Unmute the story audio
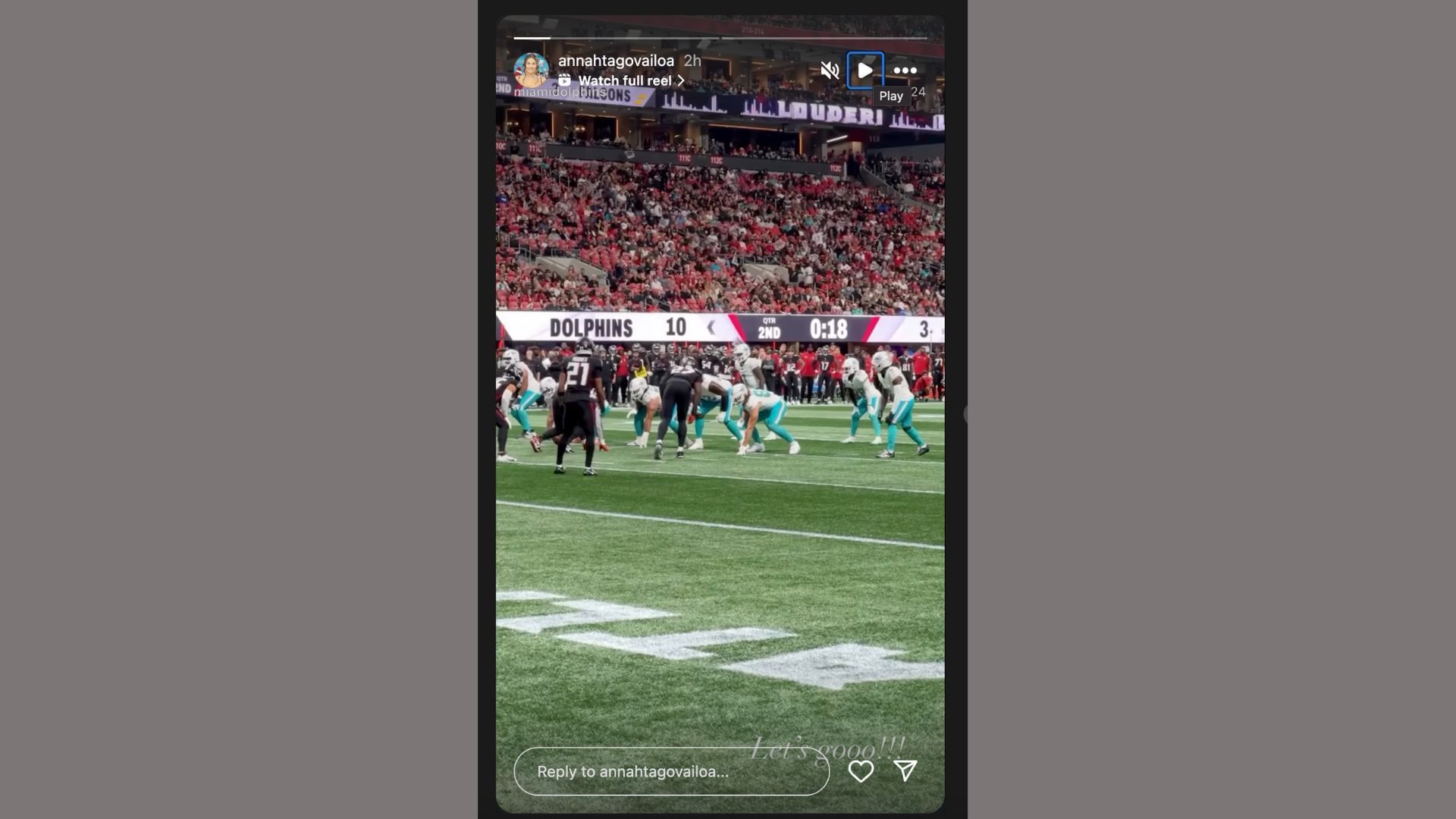The image size is (1456, 819). 830,71
